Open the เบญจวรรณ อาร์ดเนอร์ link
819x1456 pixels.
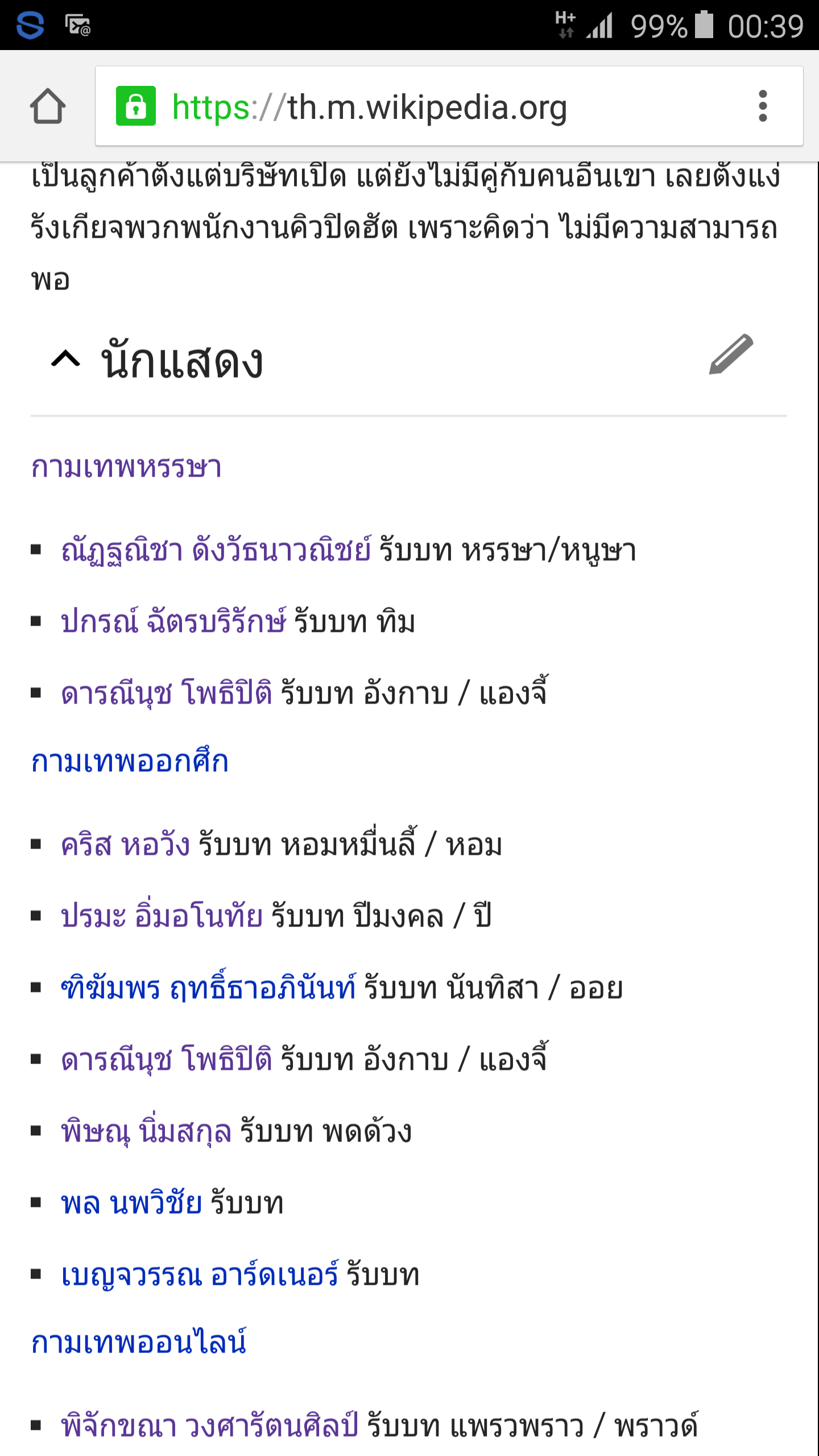[x=200, y=1275]
